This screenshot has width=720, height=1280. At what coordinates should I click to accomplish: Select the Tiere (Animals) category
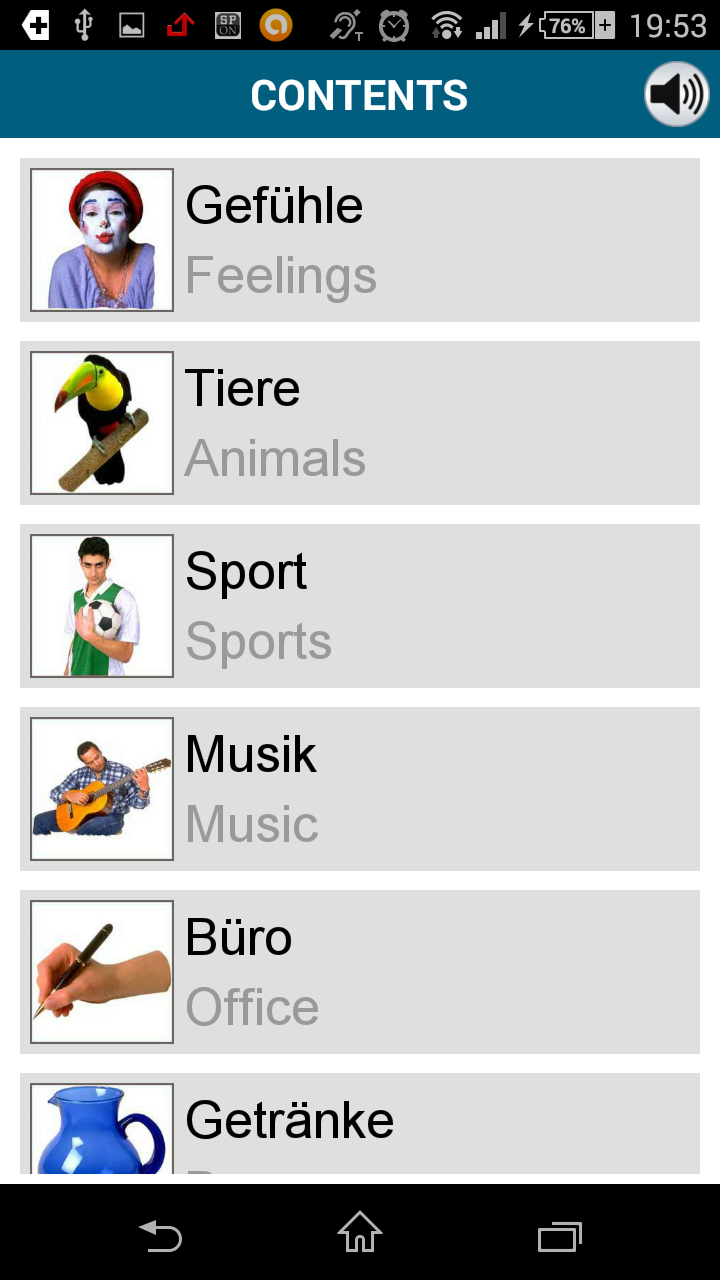[x=360, y=423]
